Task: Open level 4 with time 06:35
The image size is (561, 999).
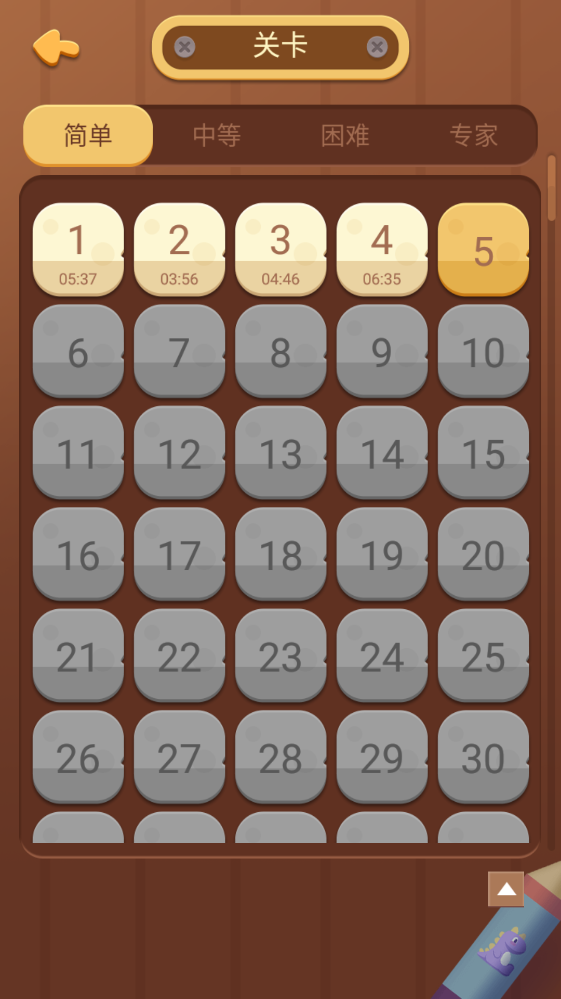Action: (x=381, y=249)
